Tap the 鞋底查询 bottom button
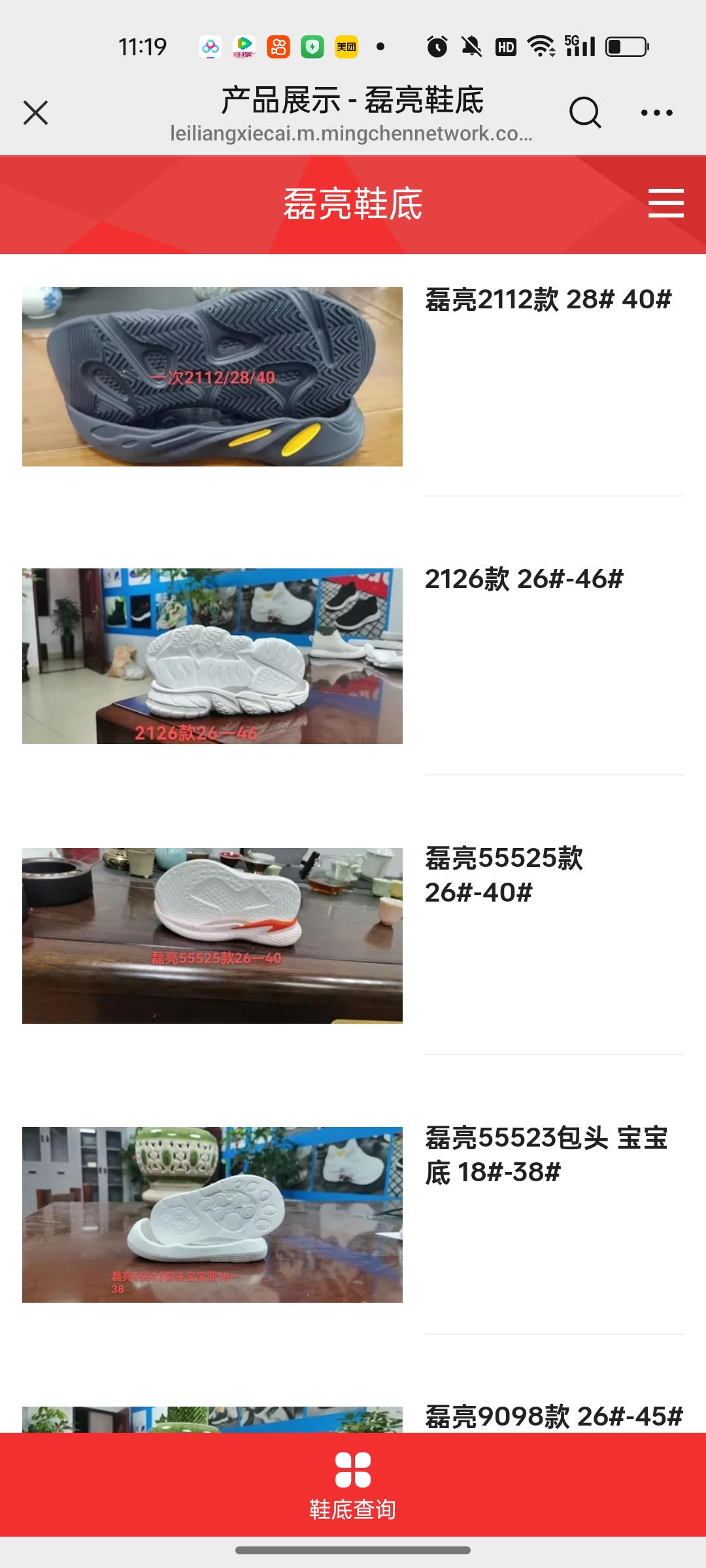The image size is (706, 1568). point(353,1484)
